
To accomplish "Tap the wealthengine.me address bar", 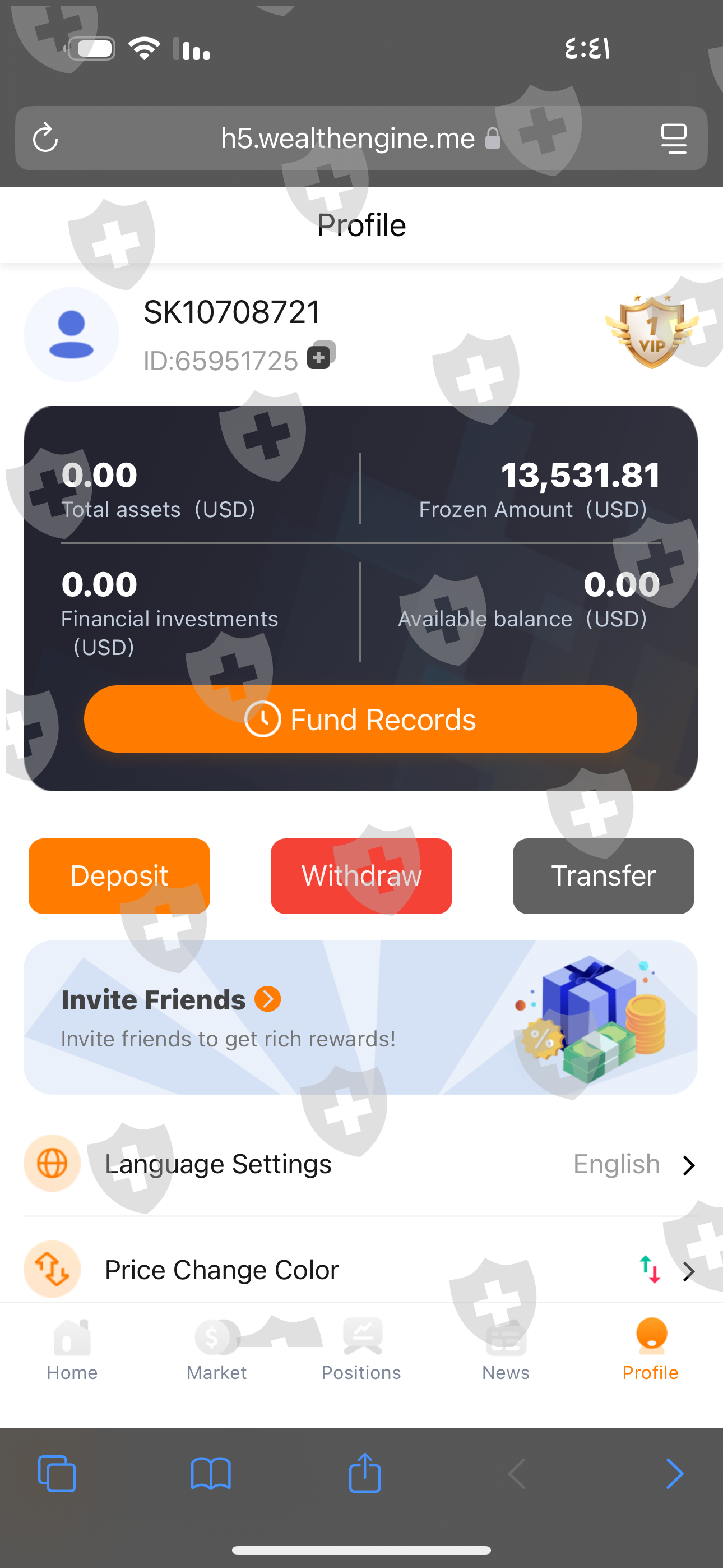I will click(x=361, y=138).
